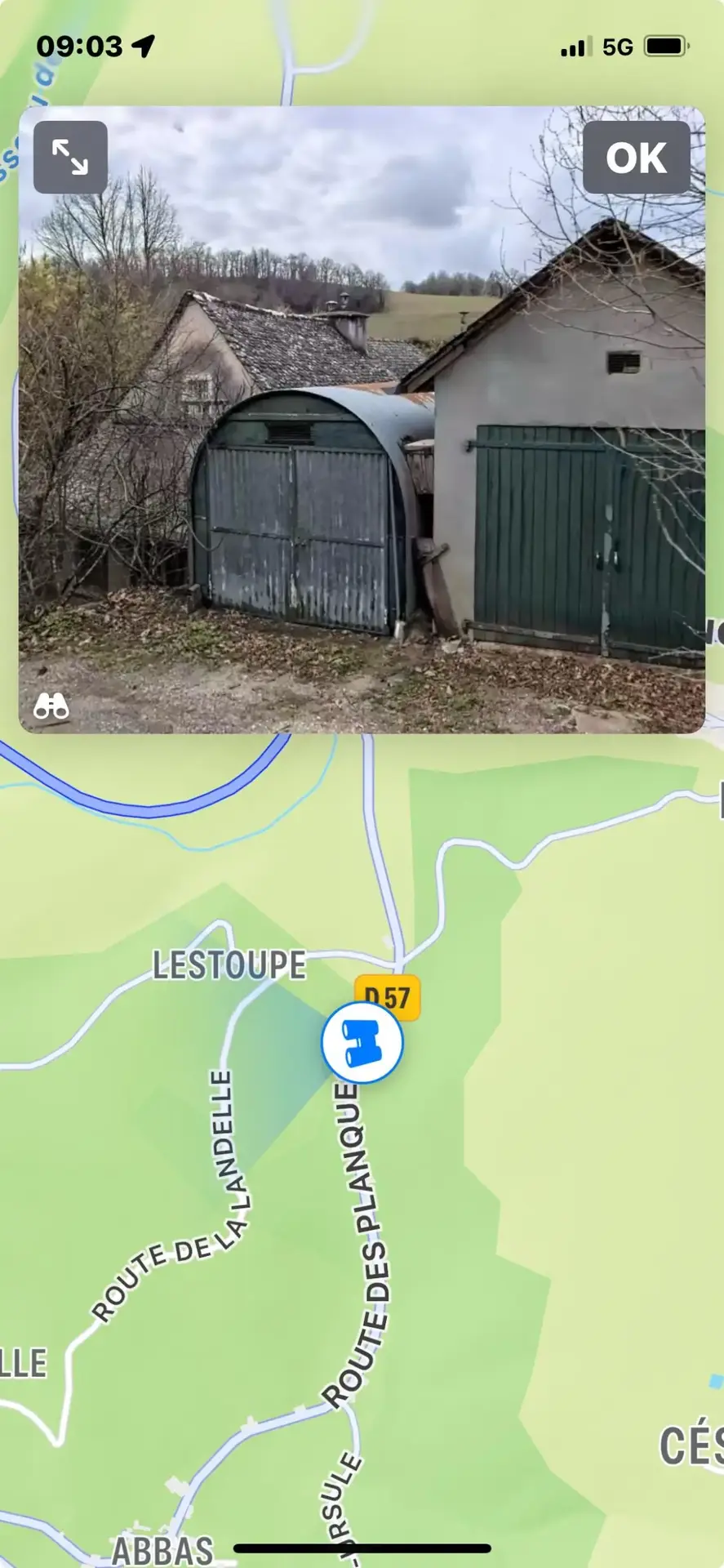
Task: Tap the binoculars marker on the map
Action: click(362, 1043)
